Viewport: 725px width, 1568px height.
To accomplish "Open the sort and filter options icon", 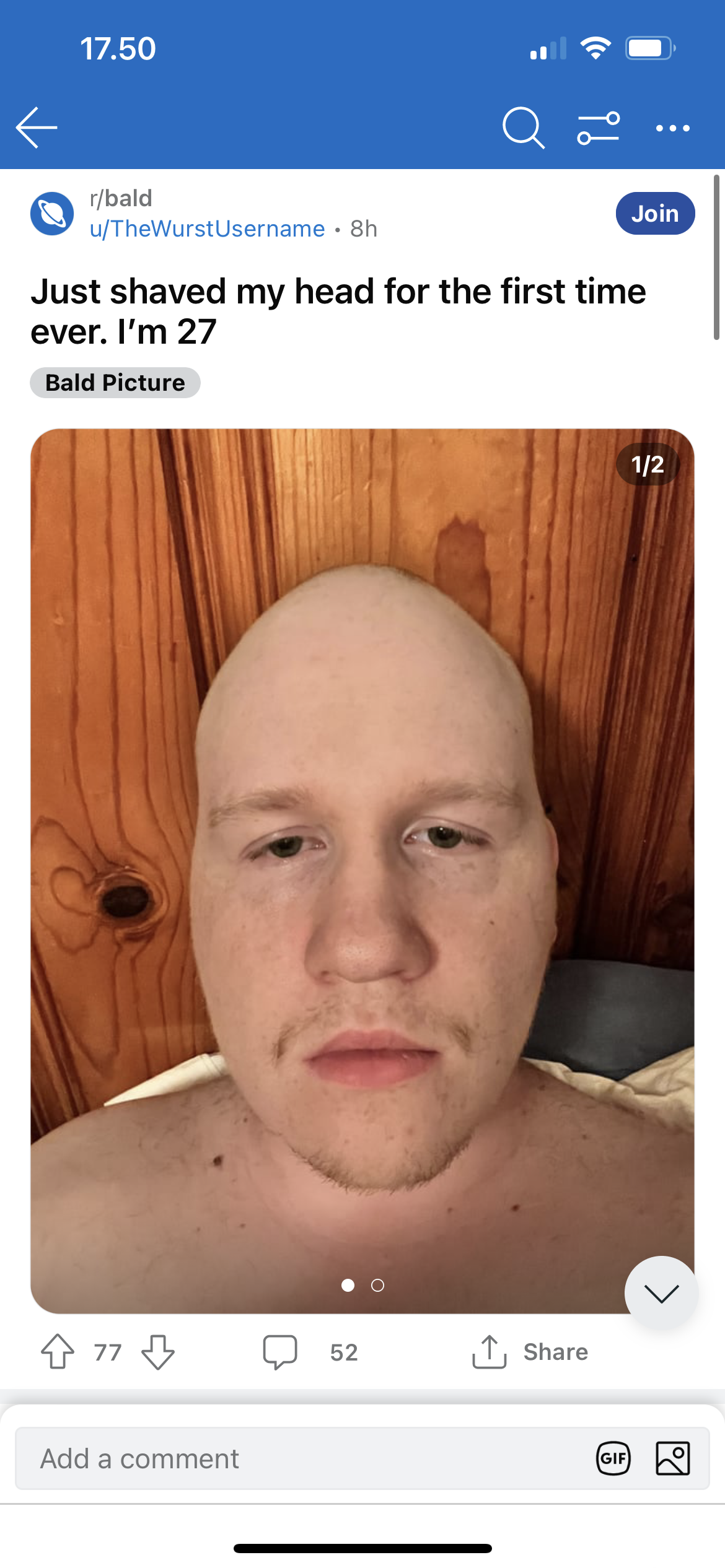I will point(598,128).
